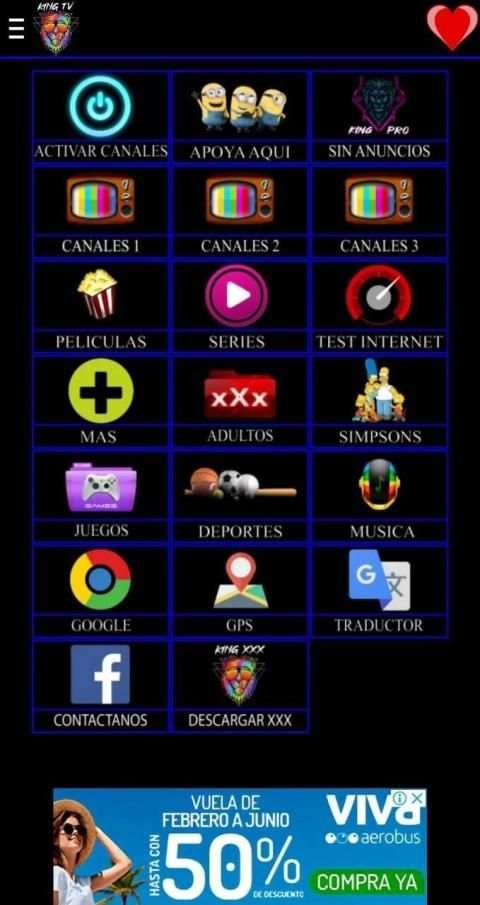
Task: Open Sin Anuncios King Pro
Action: pos(380,116)
